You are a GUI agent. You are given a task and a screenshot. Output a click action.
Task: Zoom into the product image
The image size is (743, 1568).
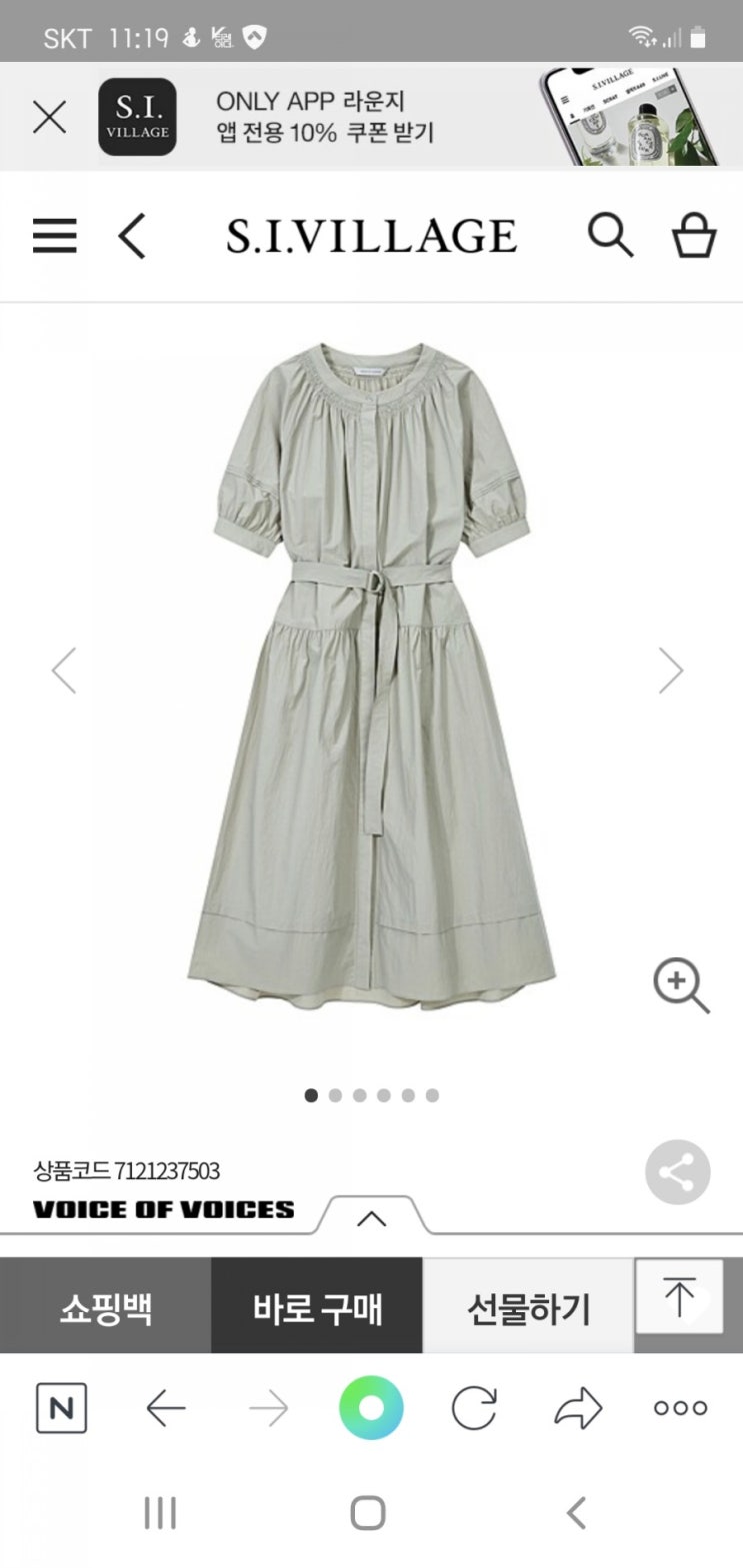tap(681, 985)
